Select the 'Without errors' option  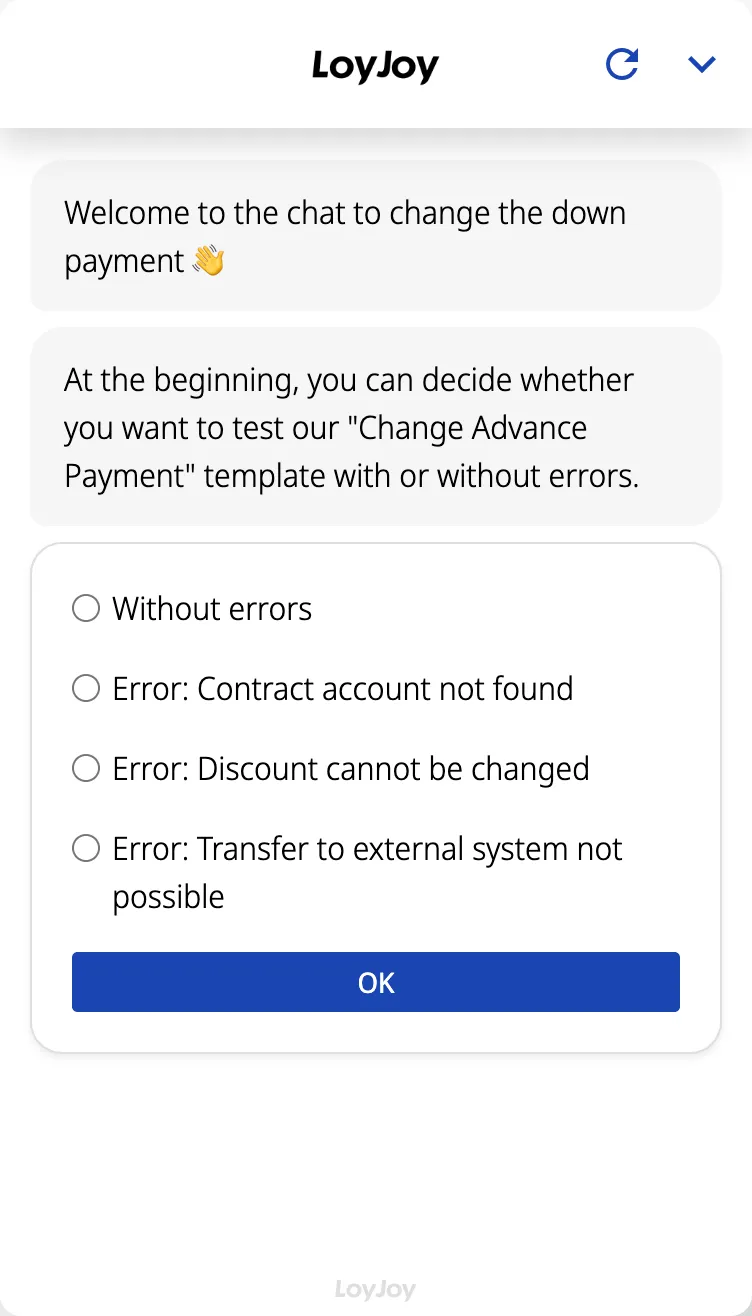87,608
